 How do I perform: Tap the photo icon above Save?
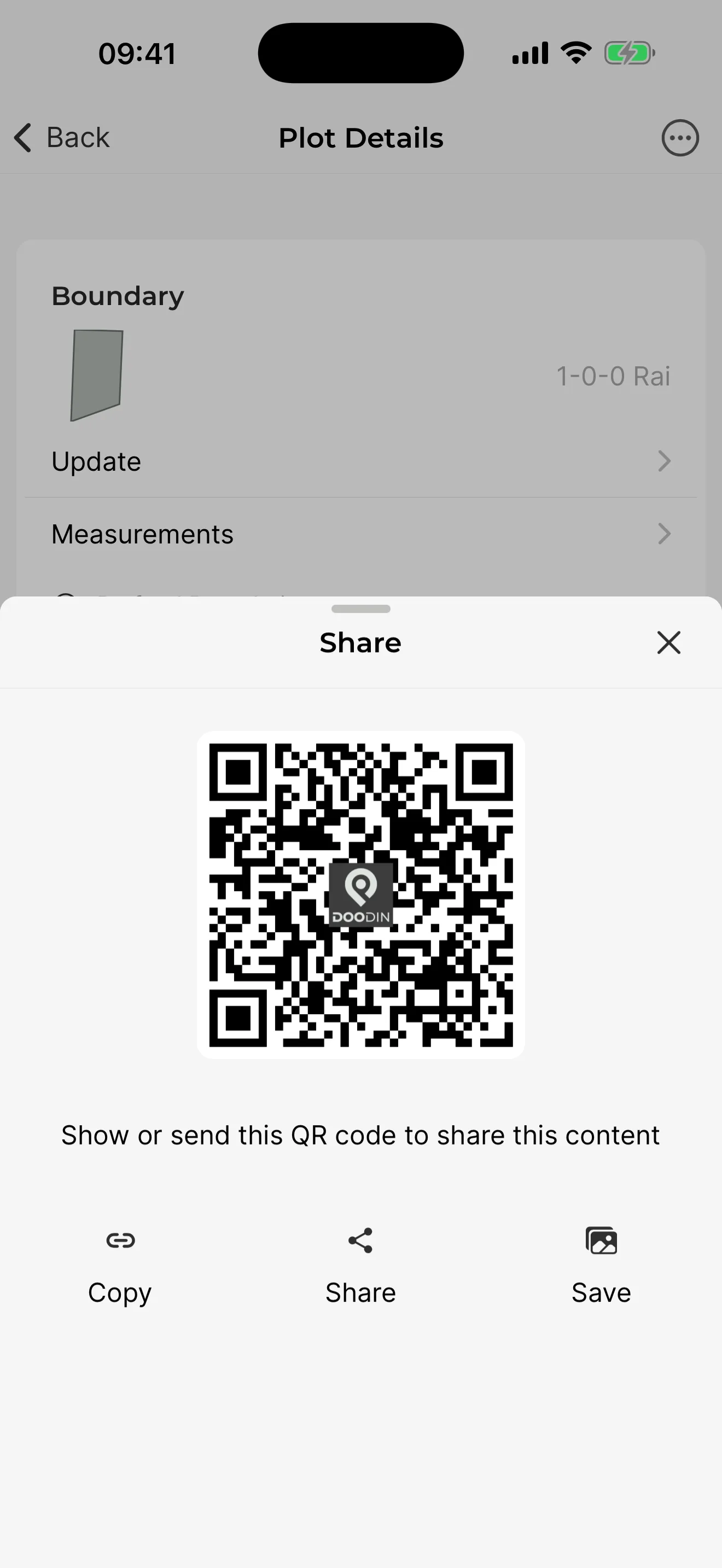pos(601,1241)
